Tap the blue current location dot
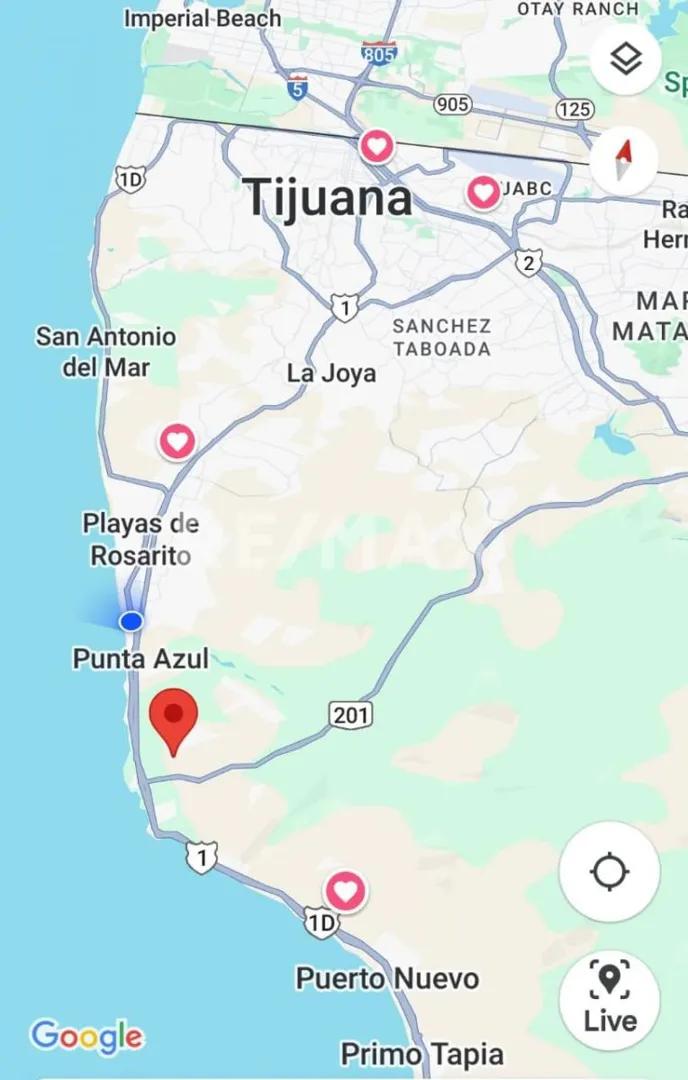The height and width of the screenshot is (1080, 688). pos(131,622)
